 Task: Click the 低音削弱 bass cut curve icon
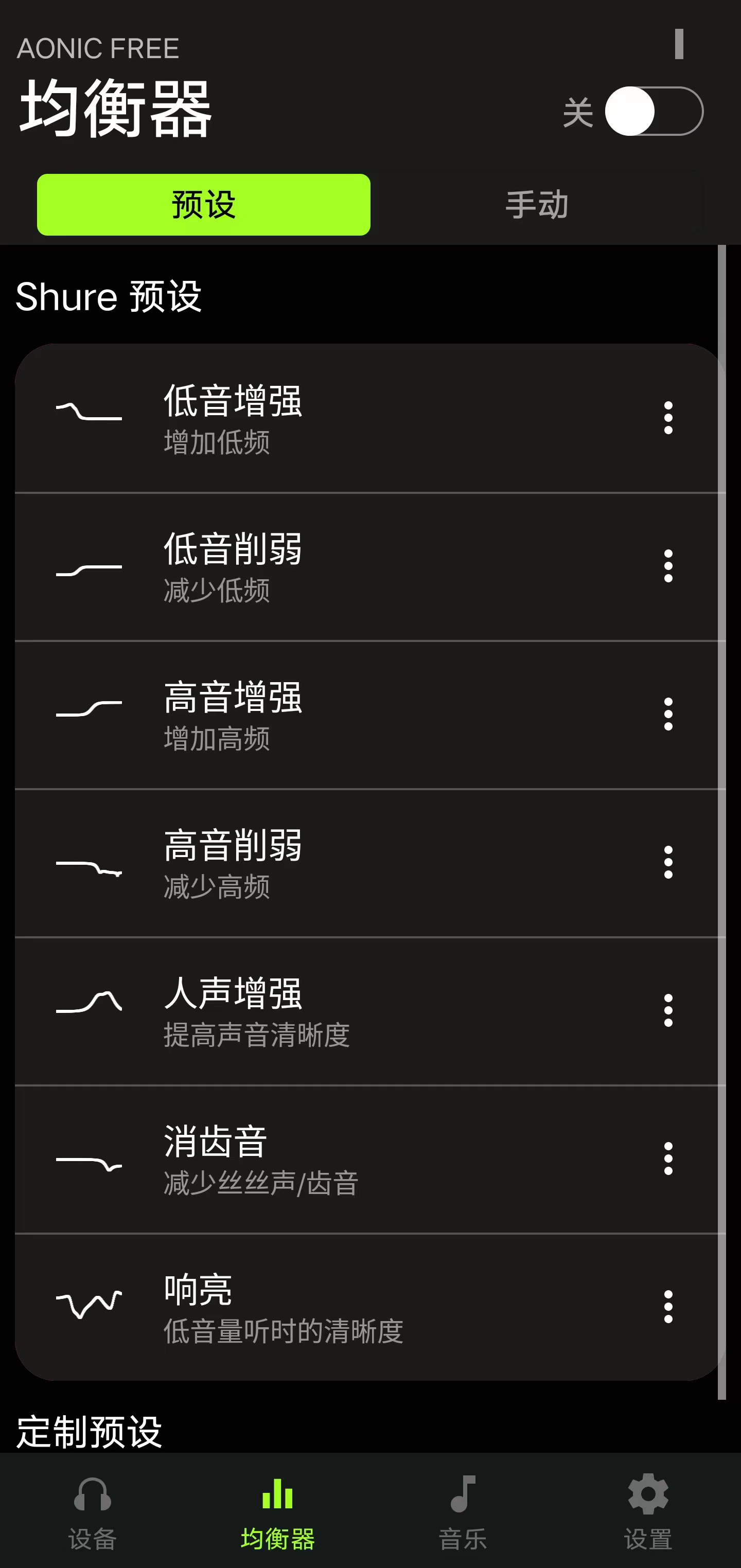[x=89, y=565]
